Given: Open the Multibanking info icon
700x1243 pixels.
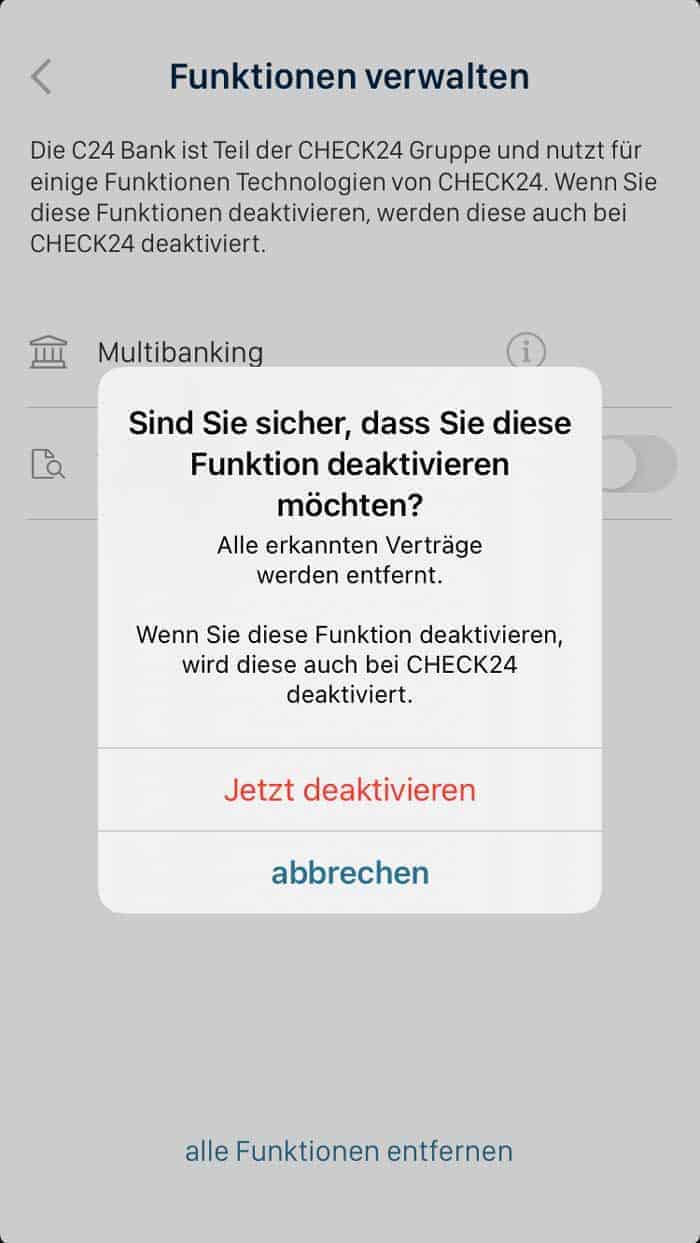Looking at the screenshot, I should pyautogui.click(x=526, y=351).
